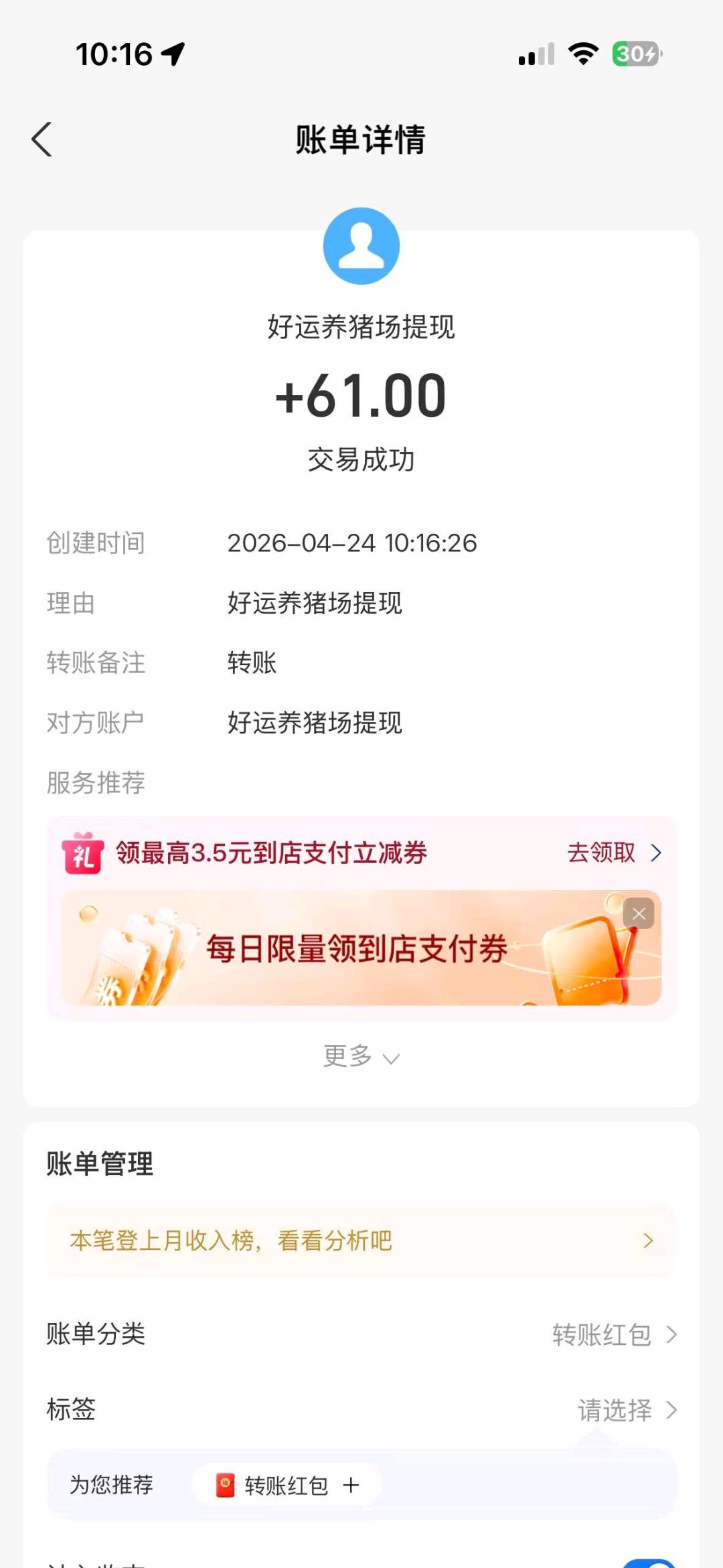The height and width of the screenshot is (1568, 723).
Task: Select the red envelope icon next to 转账红包
Action: pos(226,1486)
